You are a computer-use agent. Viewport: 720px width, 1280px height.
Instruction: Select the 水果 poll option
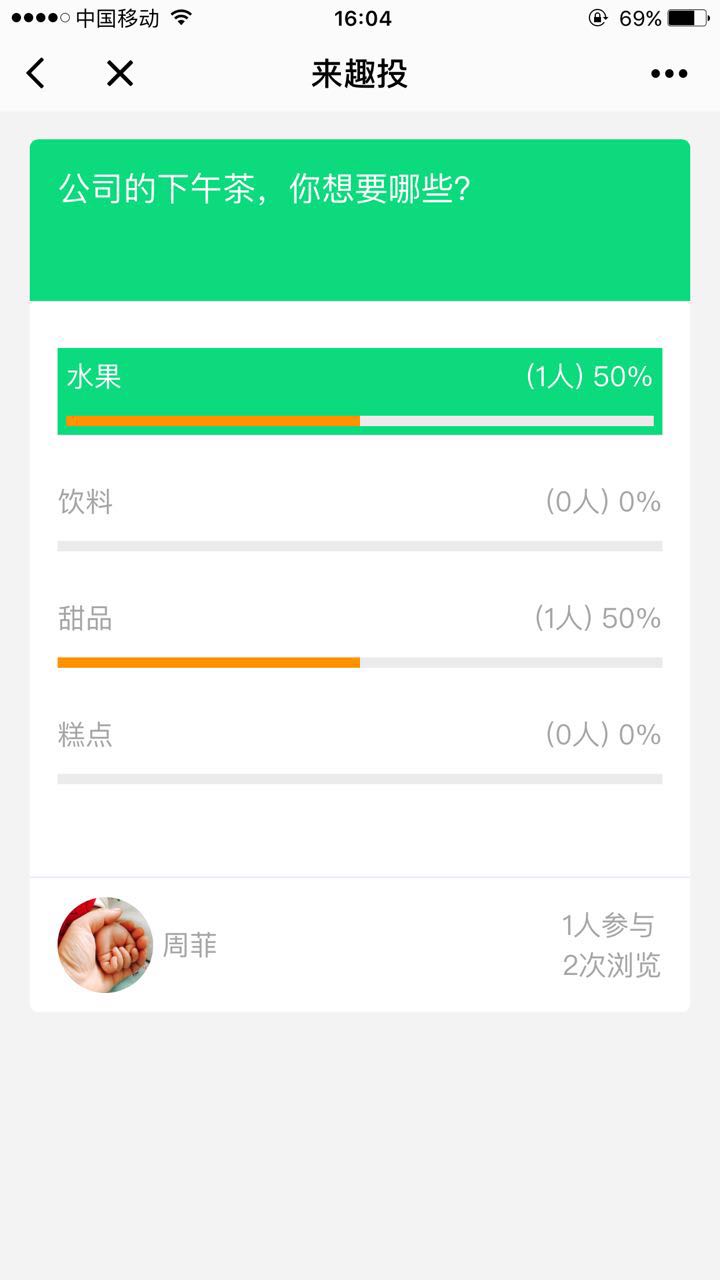pyautogui.click(x=360, y=391)
